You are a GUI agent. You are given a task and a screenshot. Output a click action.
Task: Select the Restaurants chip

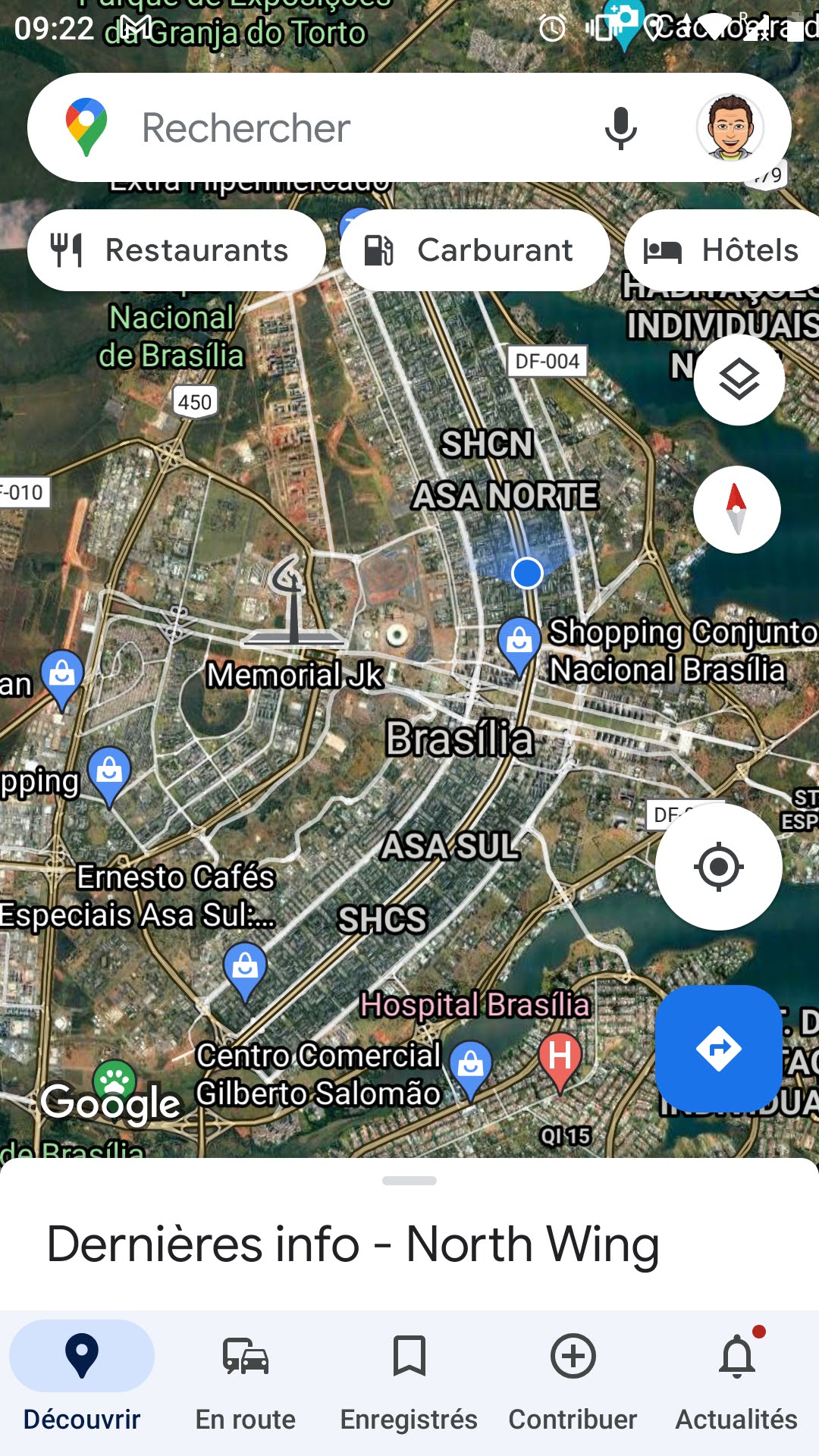[177, 250]
